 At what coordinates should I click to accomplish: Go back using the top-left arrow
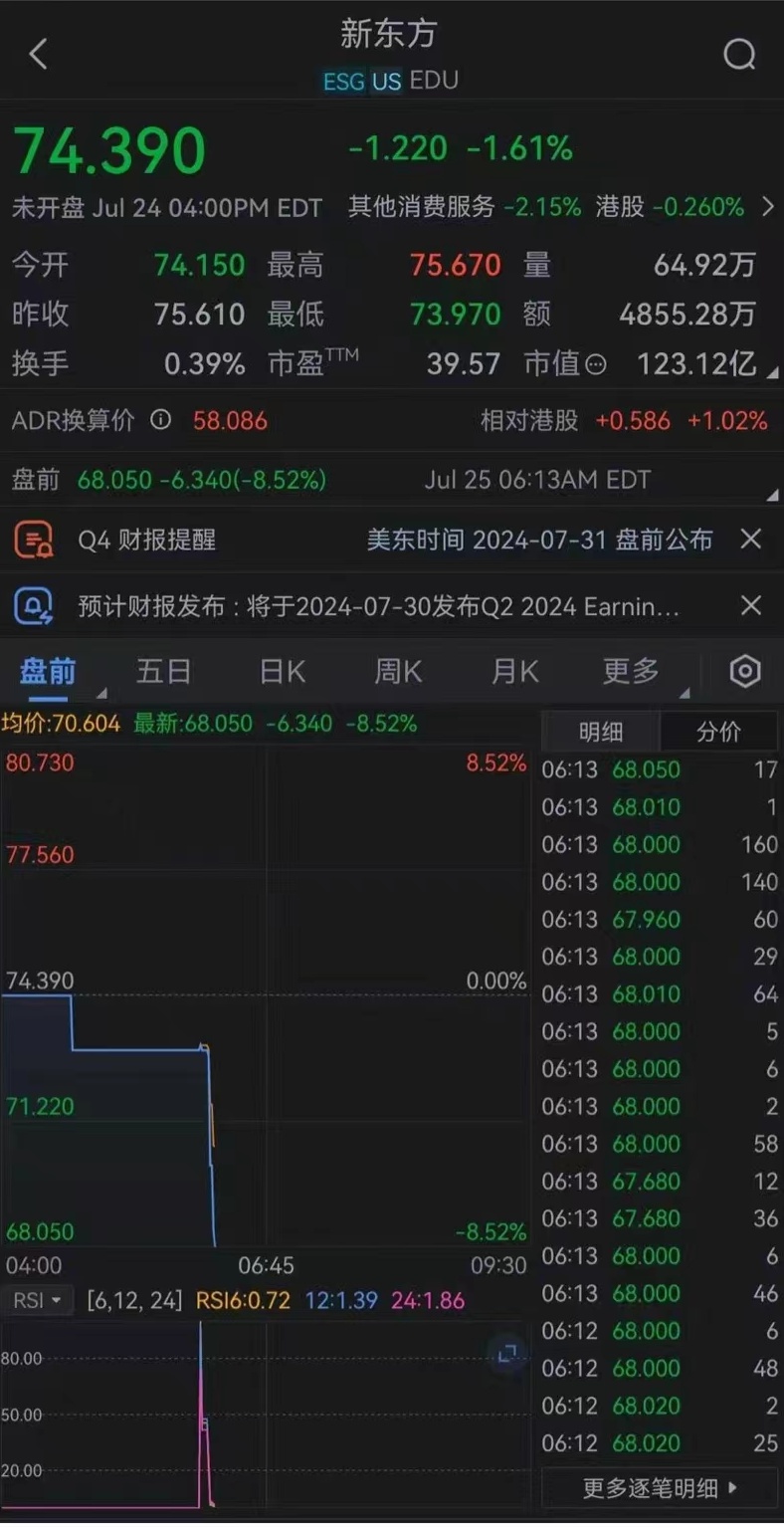pos(38,54)
